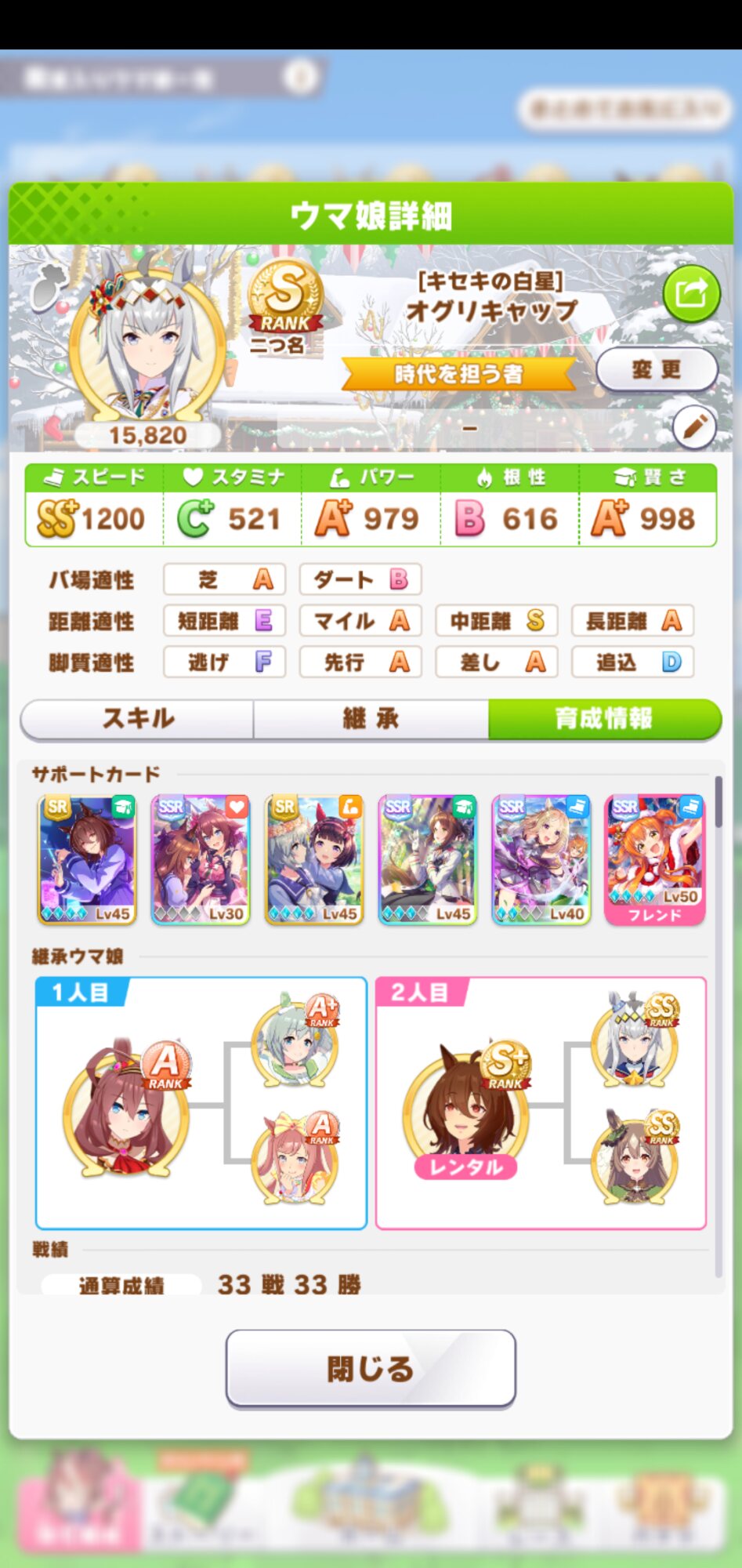
Task: Close the dialog with 閉じる
Action: (x=371, y=1369)
